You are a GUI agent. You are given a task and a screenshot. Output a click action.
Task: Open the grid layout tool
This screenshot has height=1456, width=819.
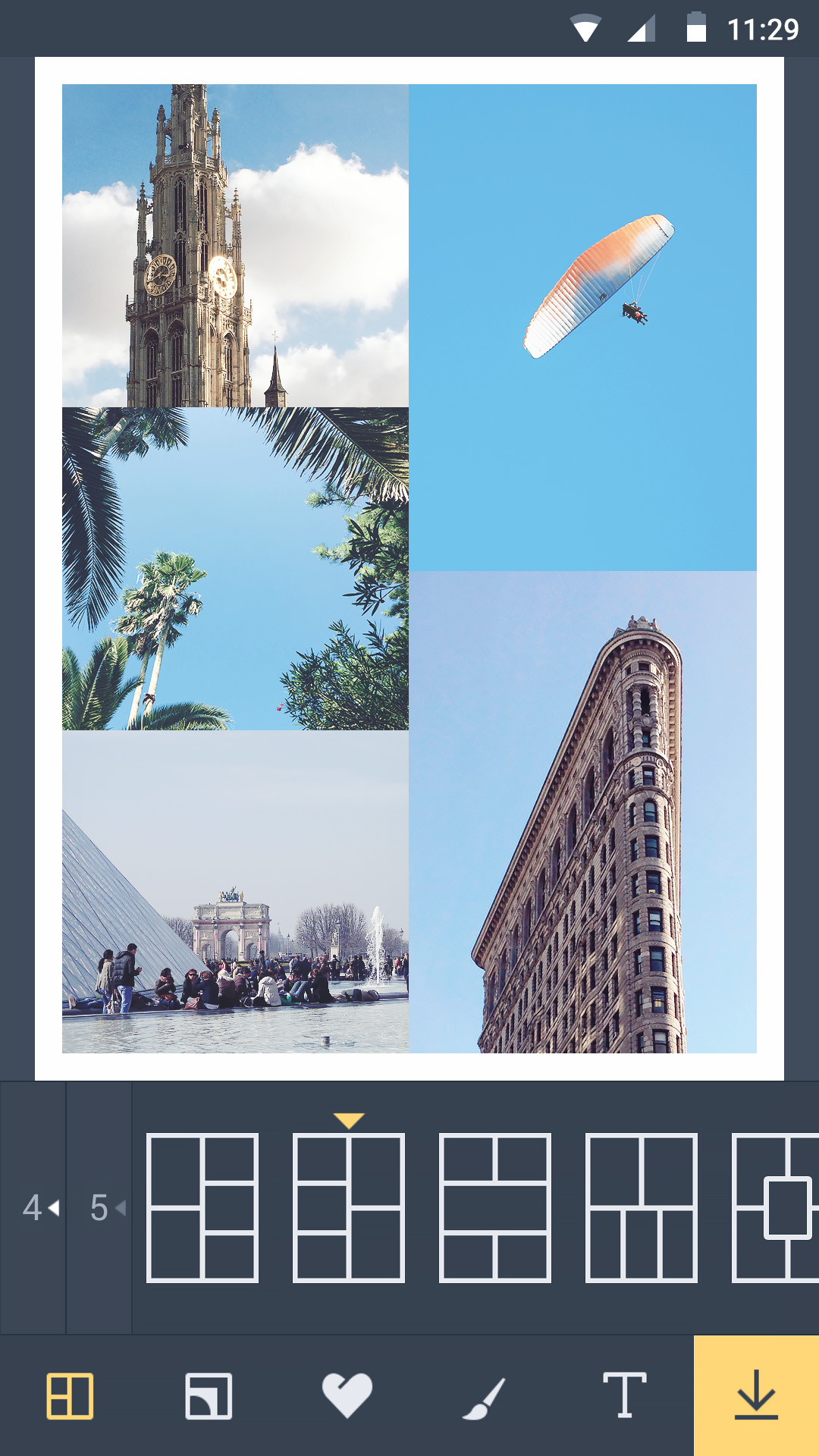[x=70, y=1395]
